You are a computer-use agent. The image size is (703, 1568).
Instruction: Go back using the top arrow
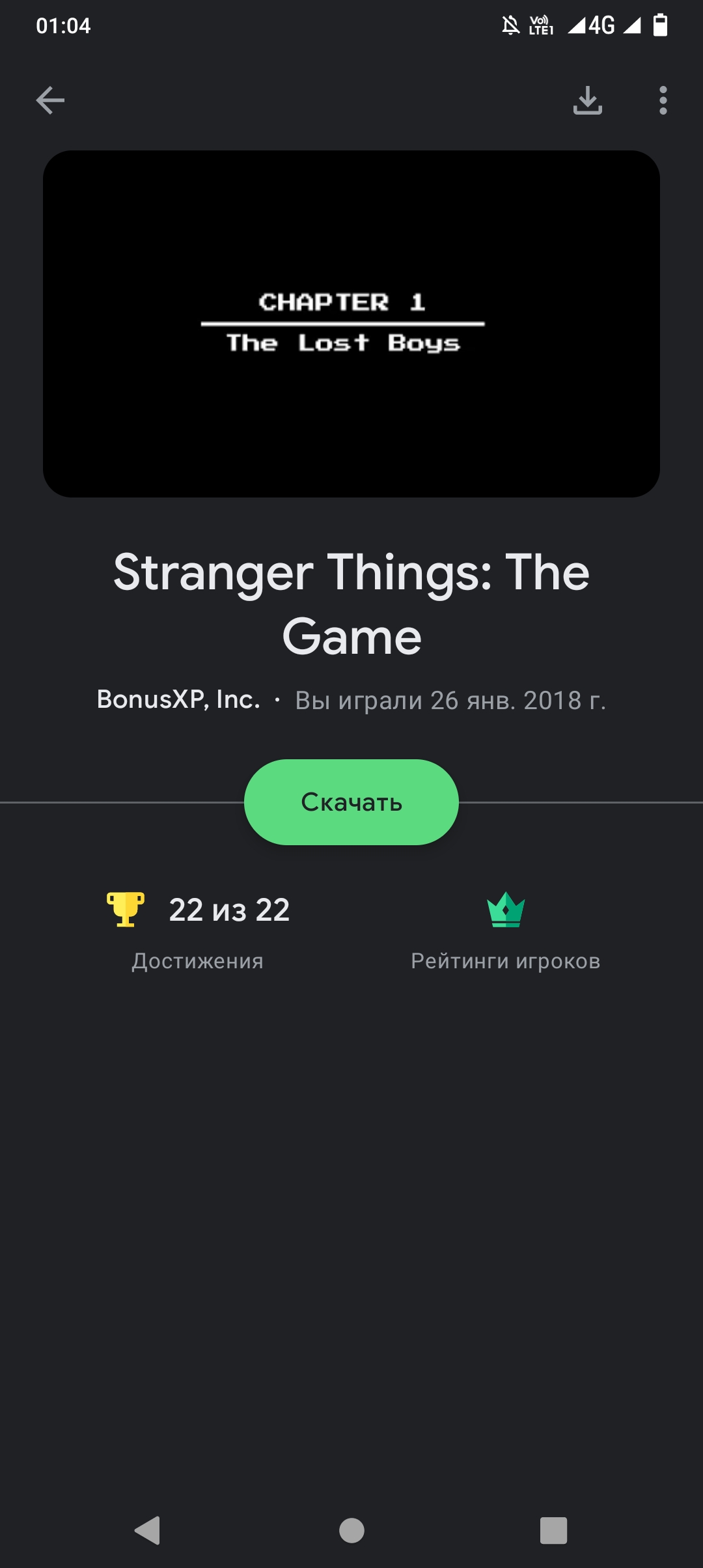[50, 100]
